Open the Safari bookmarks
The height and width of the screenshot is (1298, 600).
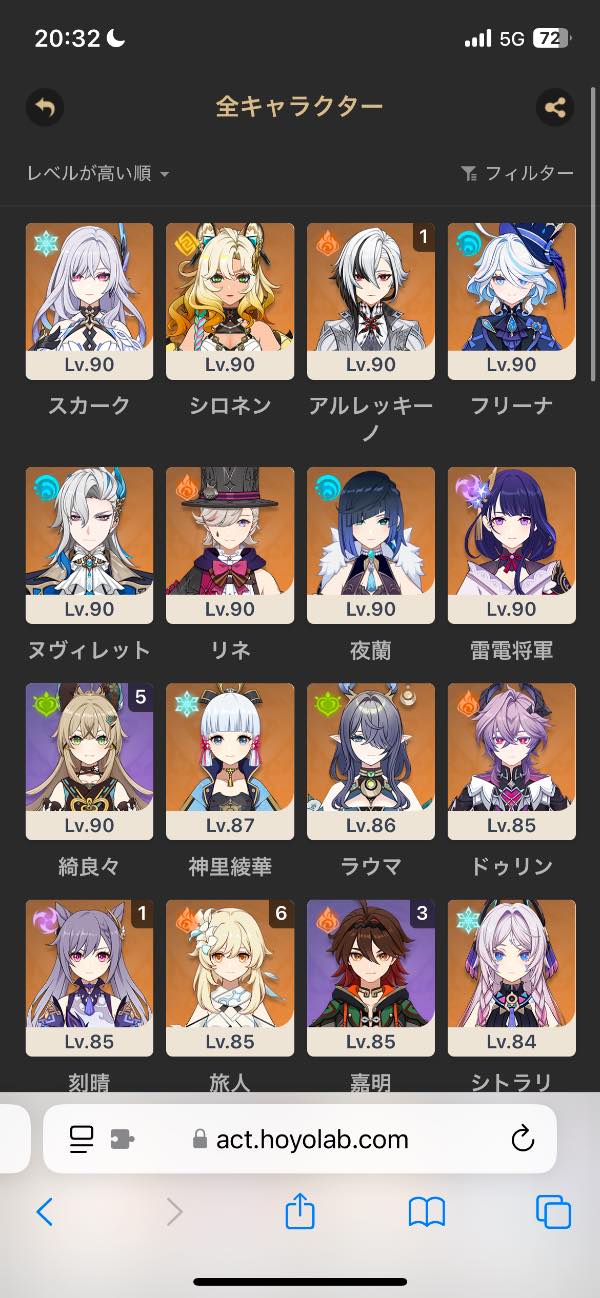point(427,1212)
